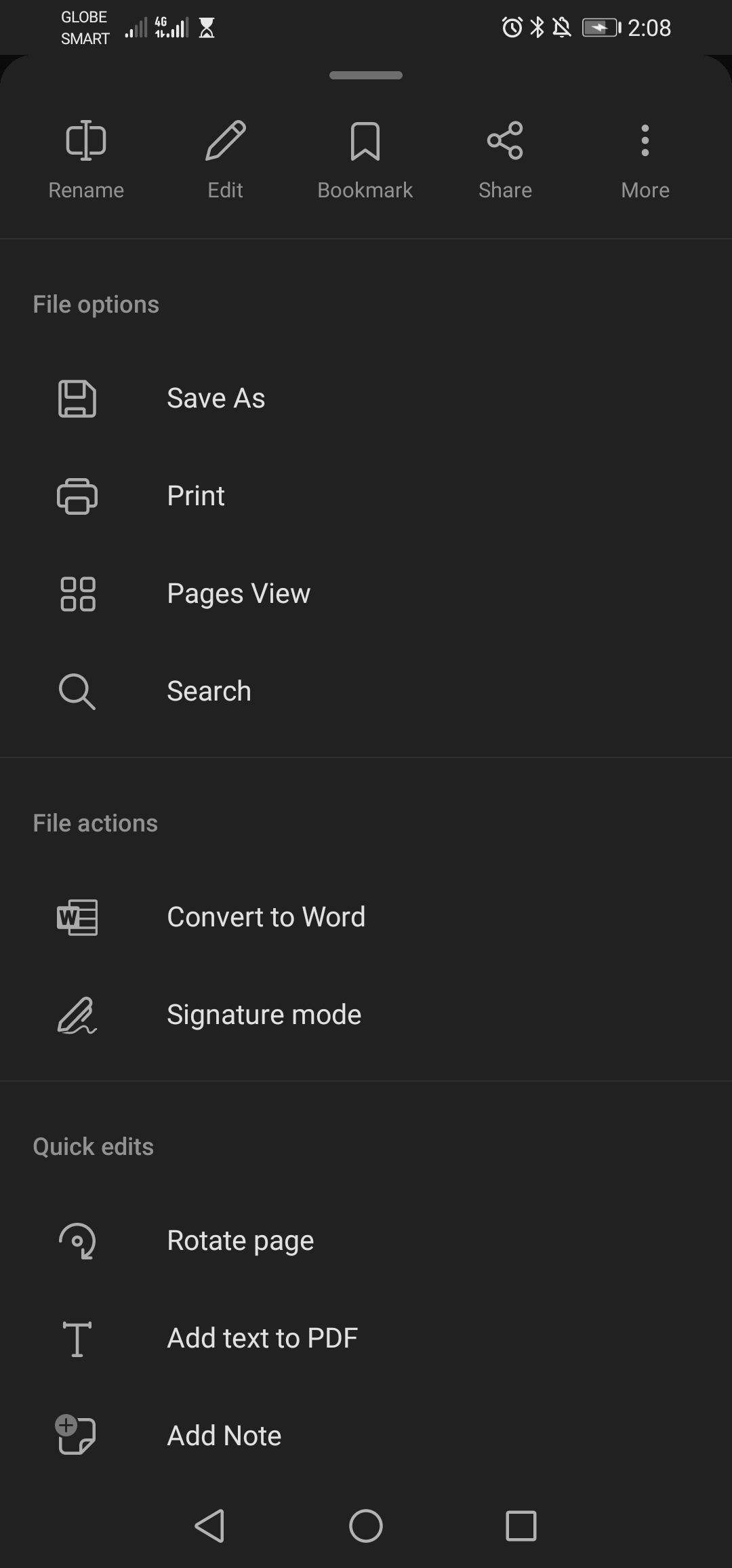Open the More options menu
Screen dimensions: 732x1568
click(x=645, y=160)
